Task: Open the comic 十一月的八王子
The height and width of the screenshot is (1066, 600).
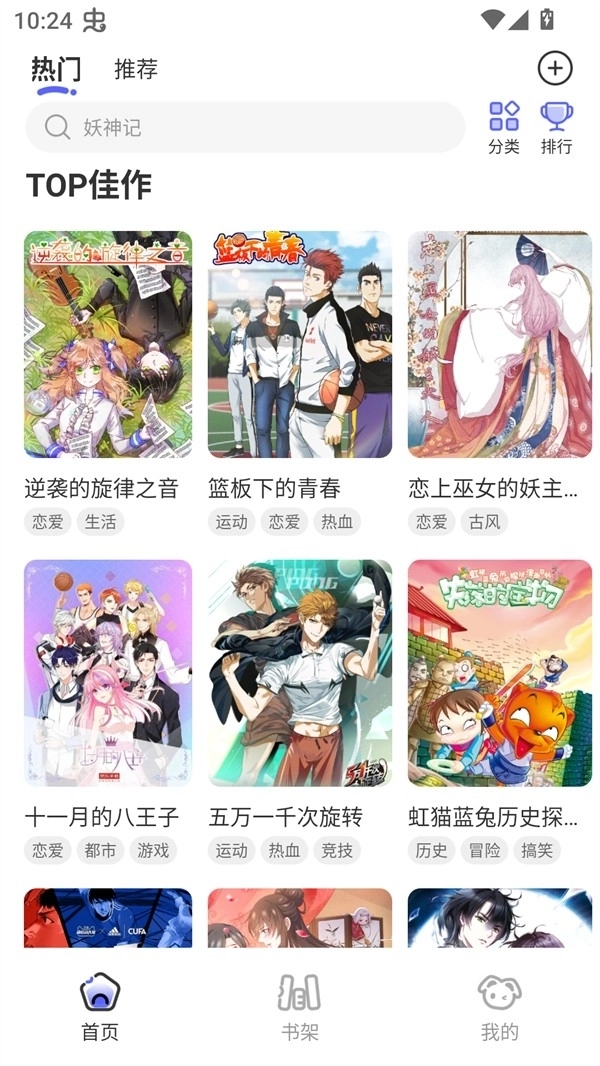Action: (x=108, y=673)
